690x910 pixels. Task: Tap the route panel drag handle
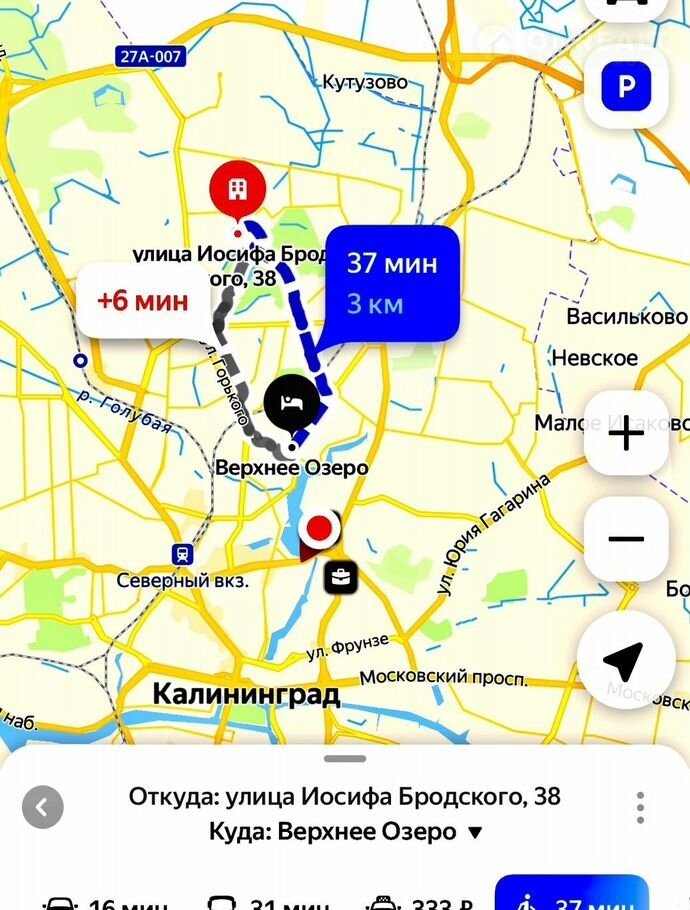[345, 759]
